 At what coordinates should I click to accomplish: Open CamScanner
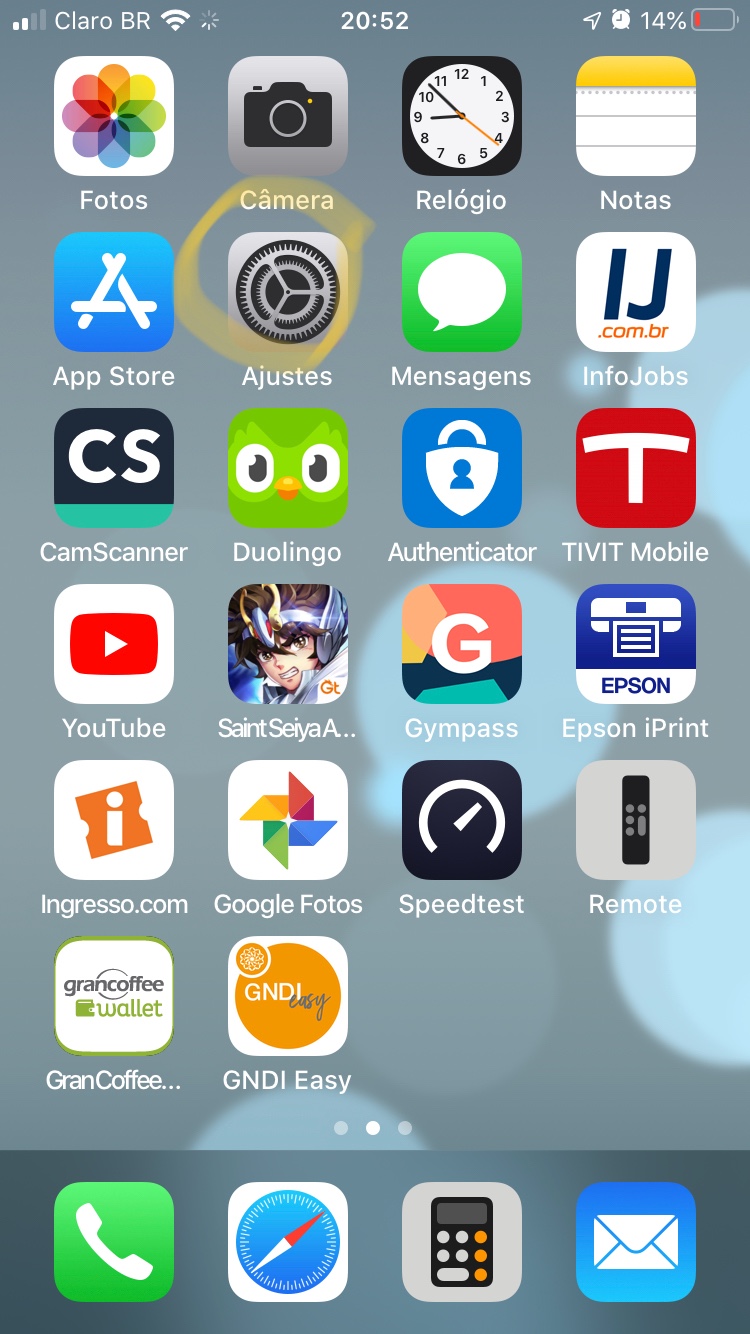(x=114, y=468)
